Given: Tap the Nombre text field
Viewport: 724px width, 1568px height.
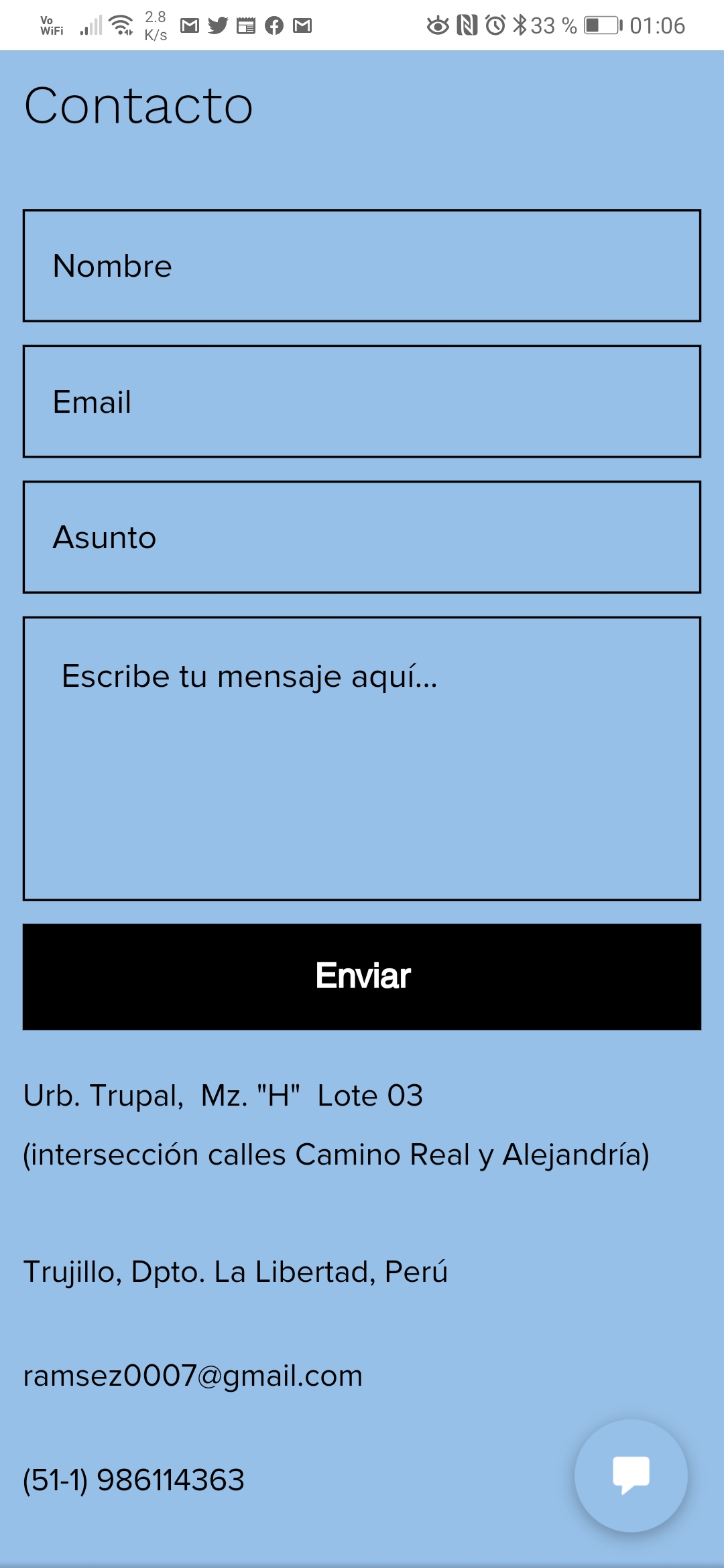Looking at the screenshot, I should pyautogui.click(x=362, y=266).
